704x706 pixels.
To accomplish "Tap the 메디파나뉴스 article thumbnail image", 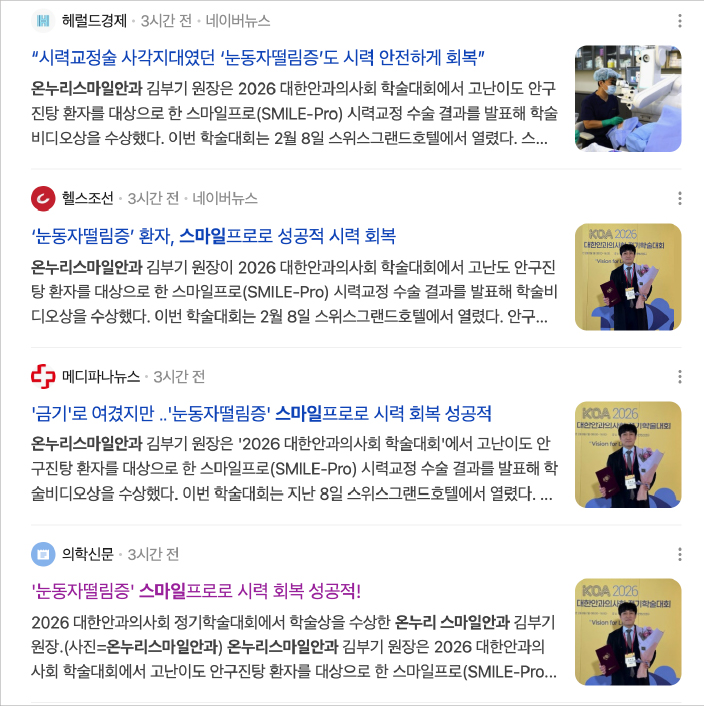I will click(628, 454).
